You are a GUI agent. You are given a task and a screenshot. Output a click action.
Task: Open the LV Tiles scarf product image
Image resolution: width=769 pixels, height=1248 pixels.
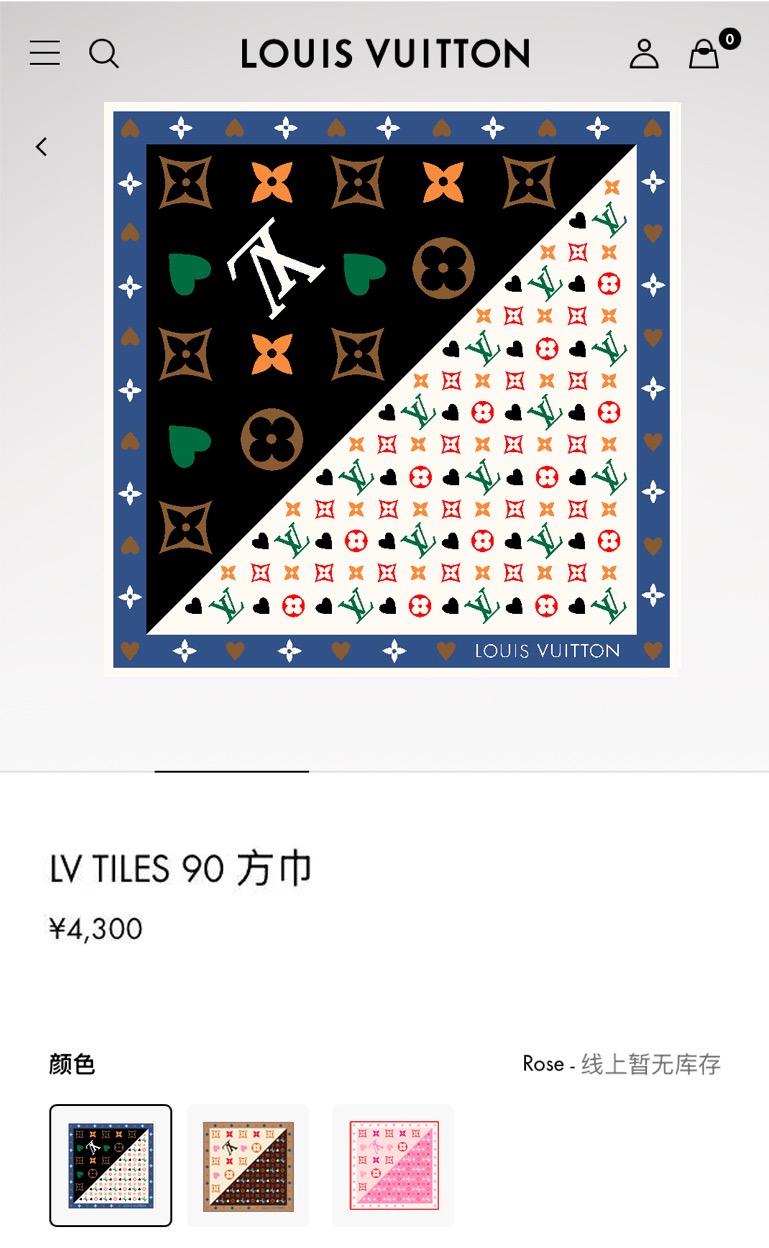[x=391, y=390]
